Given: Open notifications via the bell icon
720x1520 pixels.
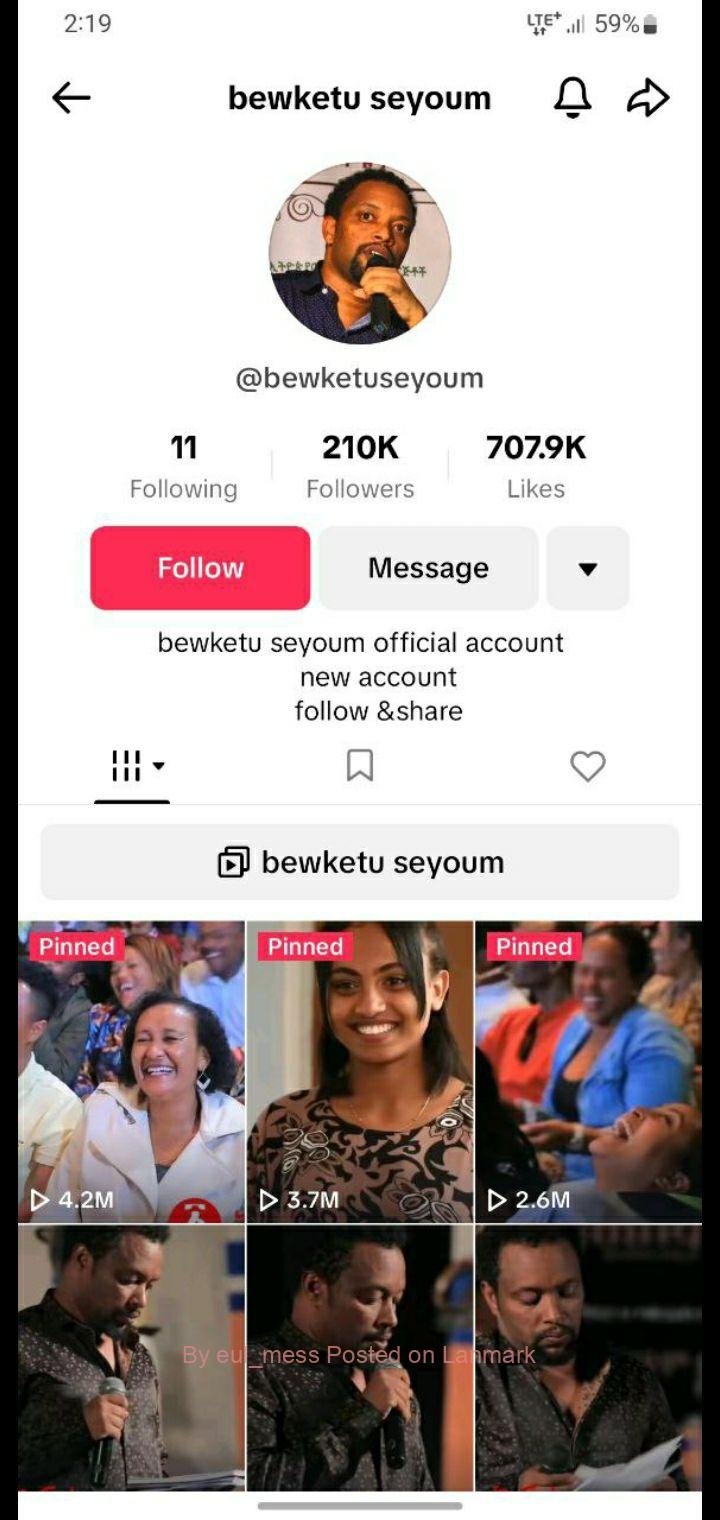Looking at the screenshot, I should (572, 97).
